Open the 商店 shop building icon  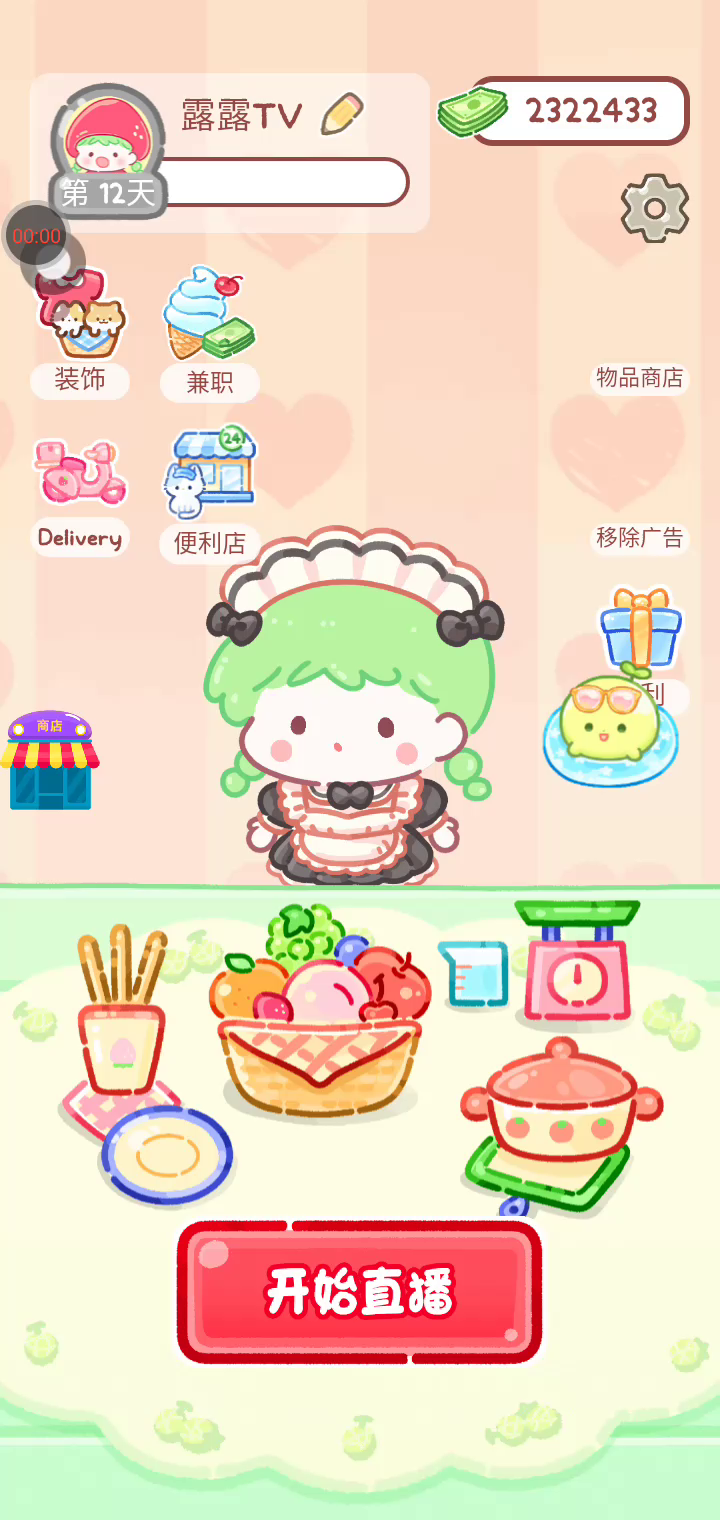tap(50, 762)
